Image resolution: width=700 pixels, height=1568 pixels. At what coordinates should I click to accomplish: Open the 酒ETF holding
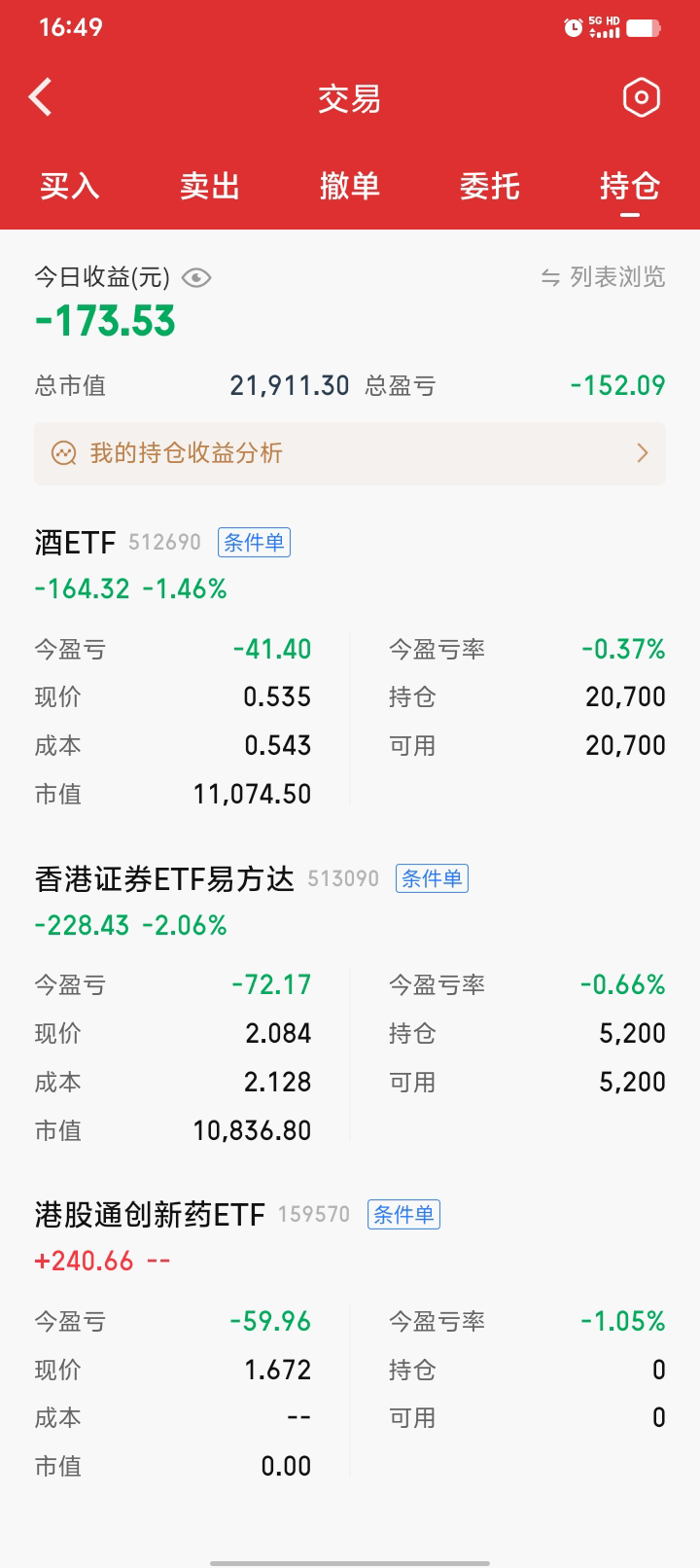[x=76, y=542]
